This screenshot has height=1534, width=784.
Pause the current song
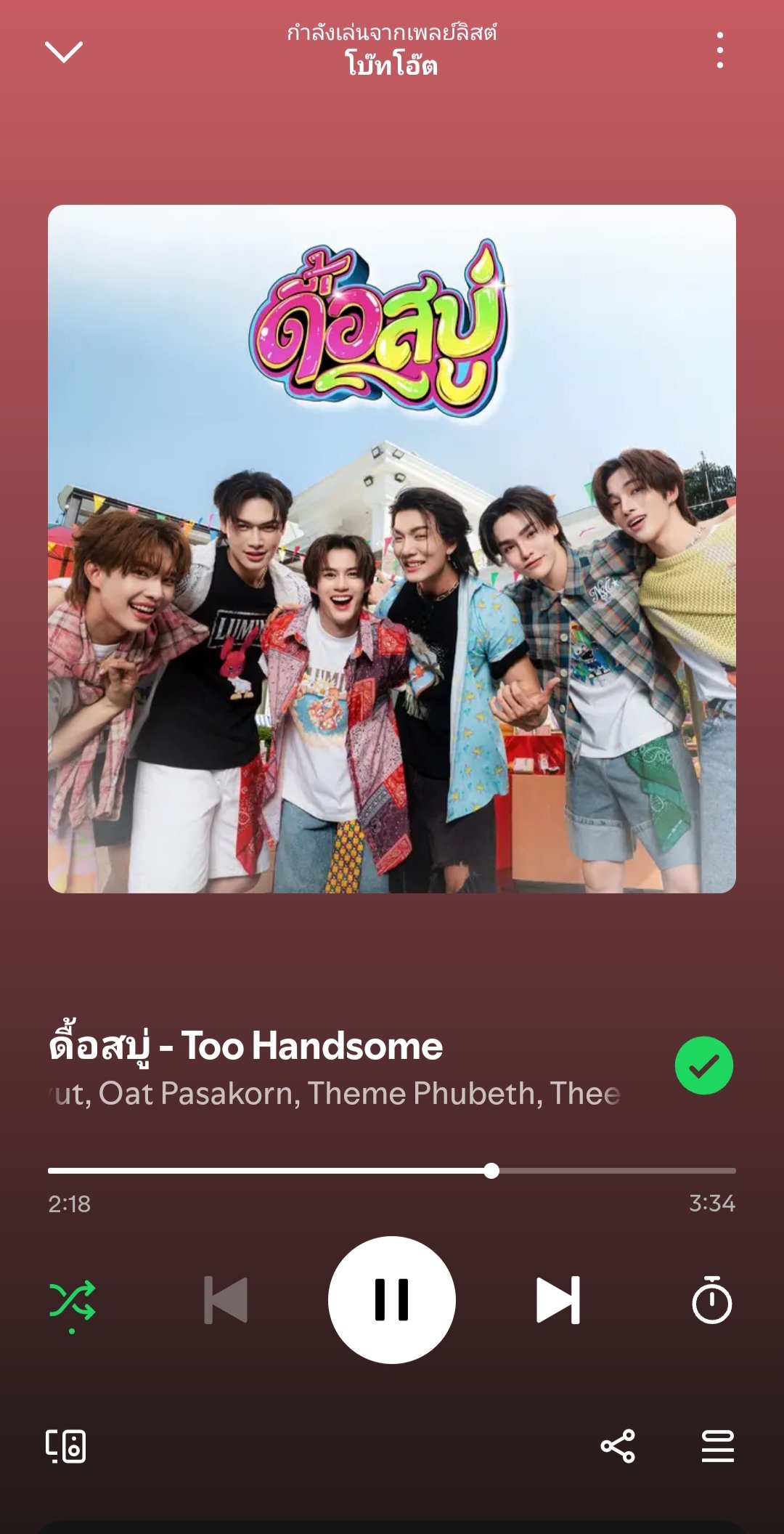[392, 1300]
